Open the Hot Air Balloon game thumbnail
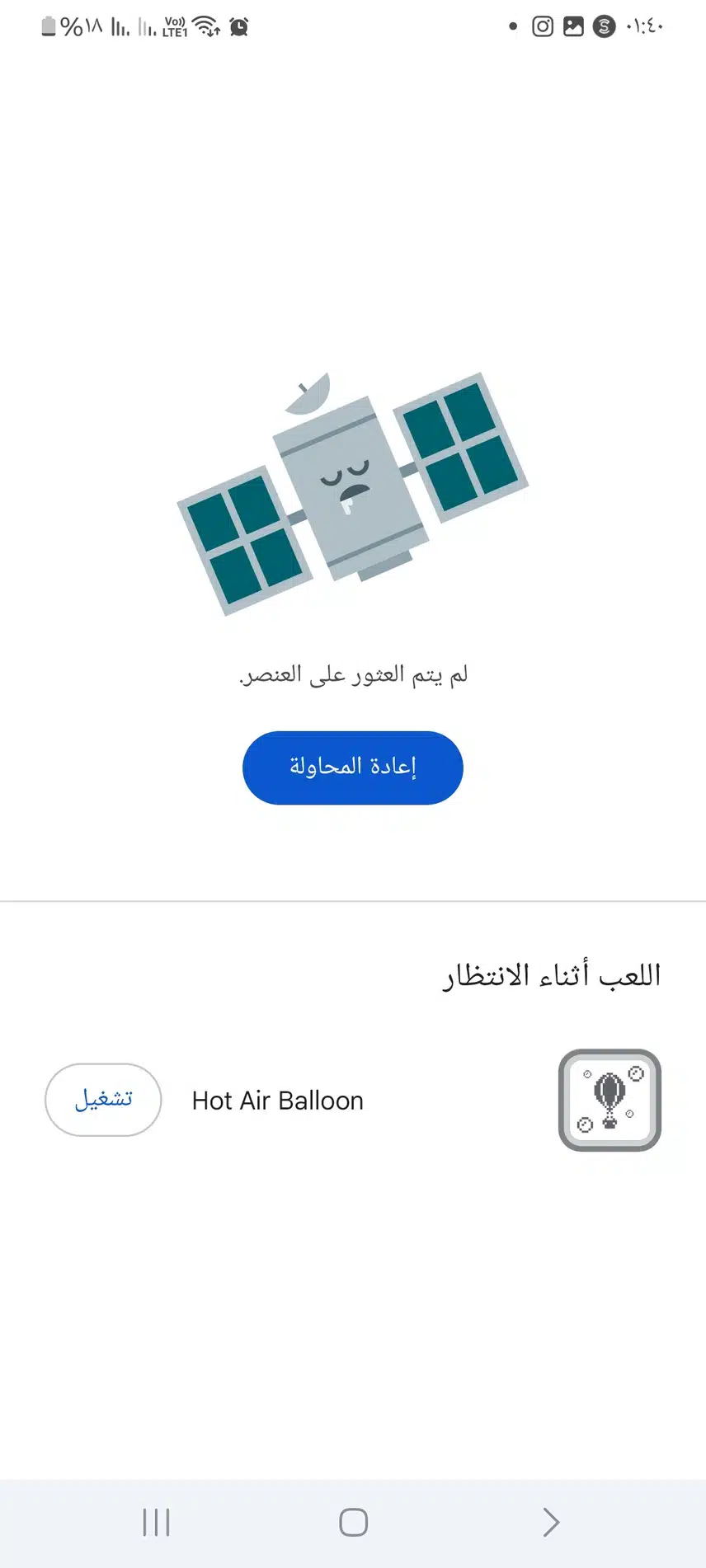 coord(610,1100)
